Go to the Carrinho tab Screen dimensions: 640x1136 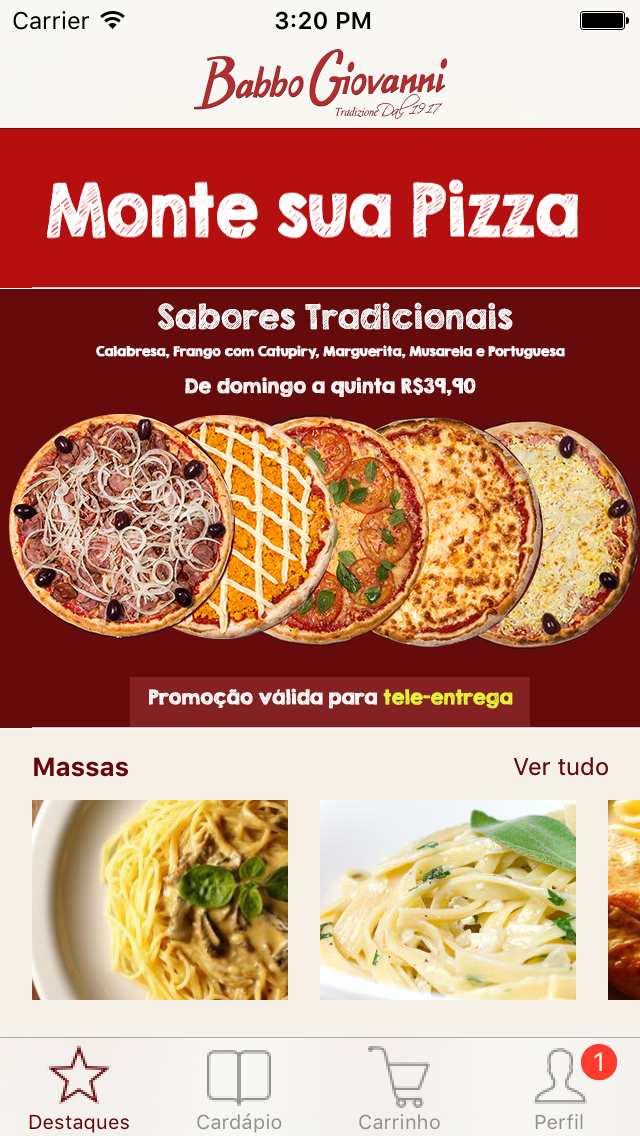pos(399,1088)
